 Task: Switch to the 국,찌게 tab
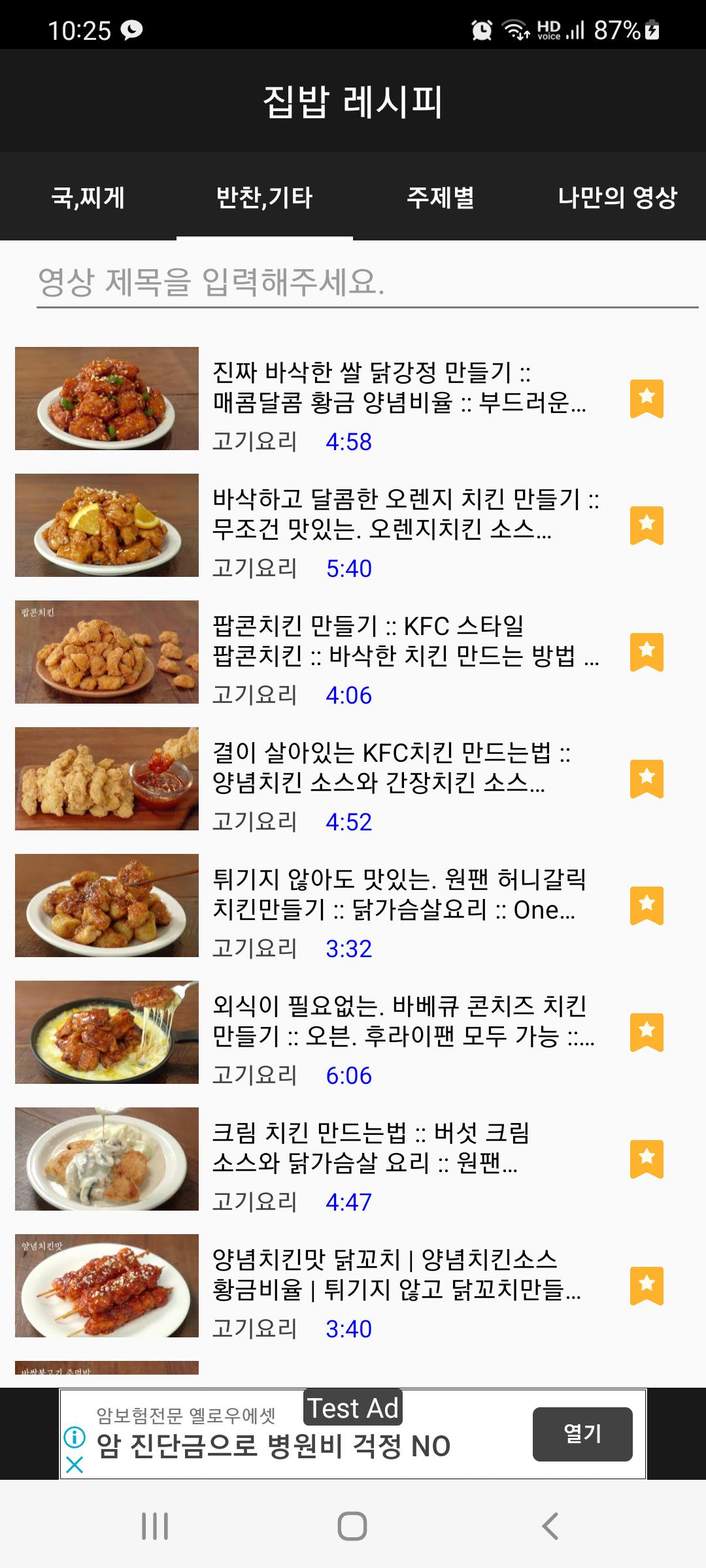click(x=88, y=197)
